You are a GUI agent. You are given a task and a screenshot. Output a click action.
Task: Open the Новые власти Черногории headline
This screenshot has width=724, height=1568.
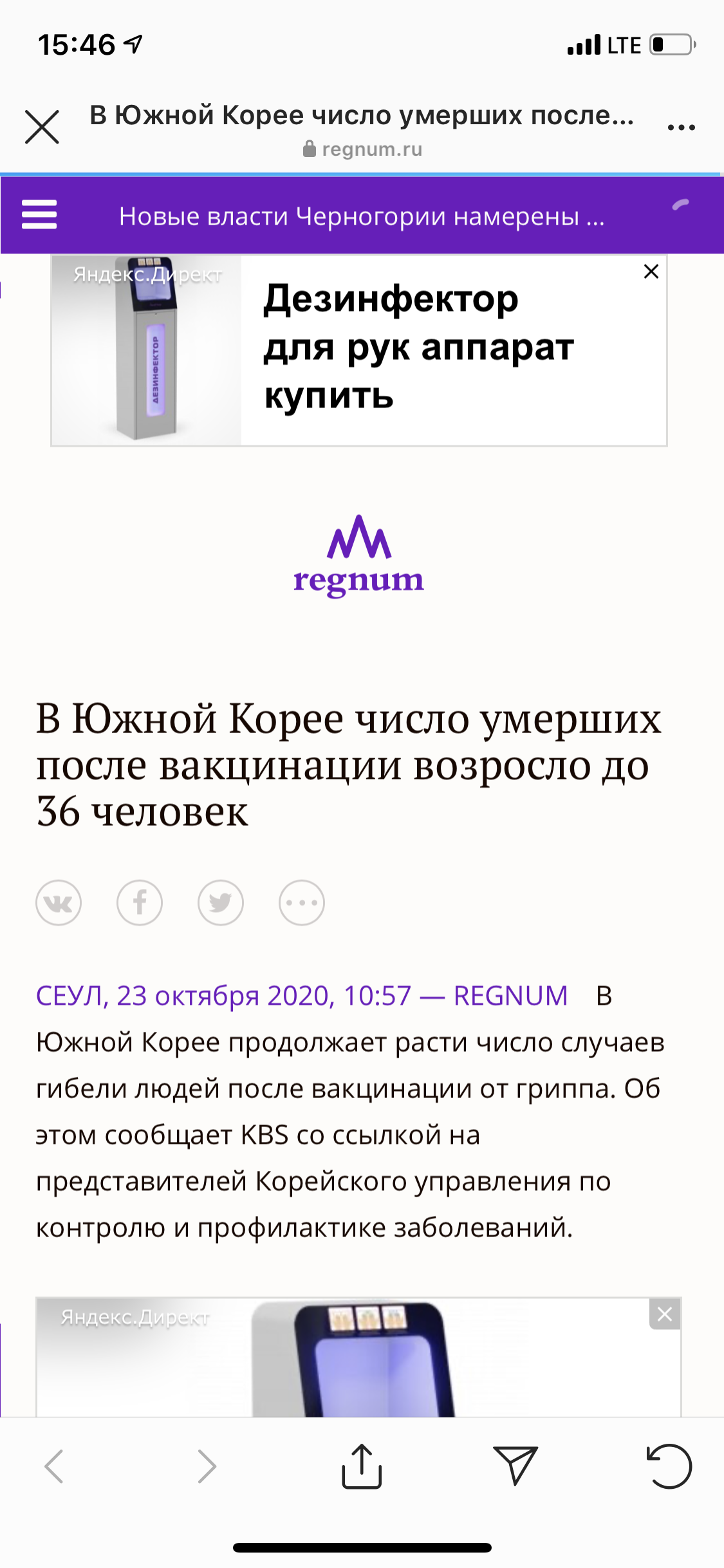(x=362, y=216)
